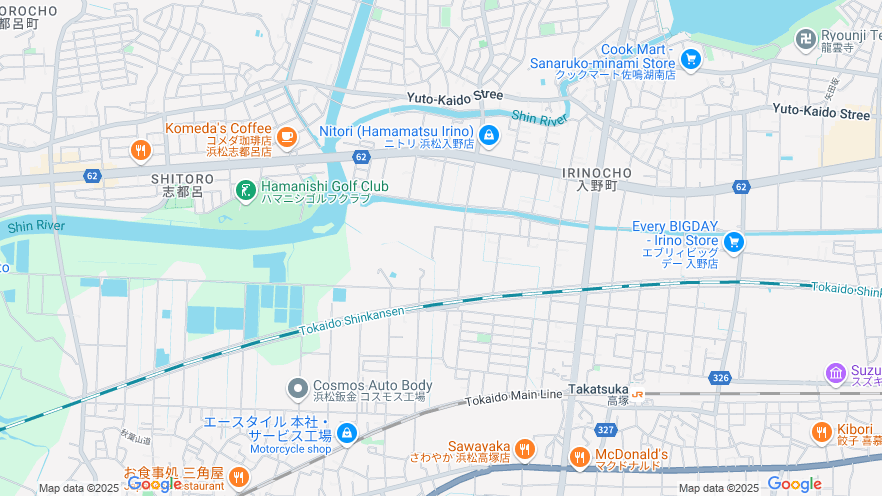Open Cosmos Auto Body marker
Viewport: 882px width, 496px height.
(x=297, y=387)
